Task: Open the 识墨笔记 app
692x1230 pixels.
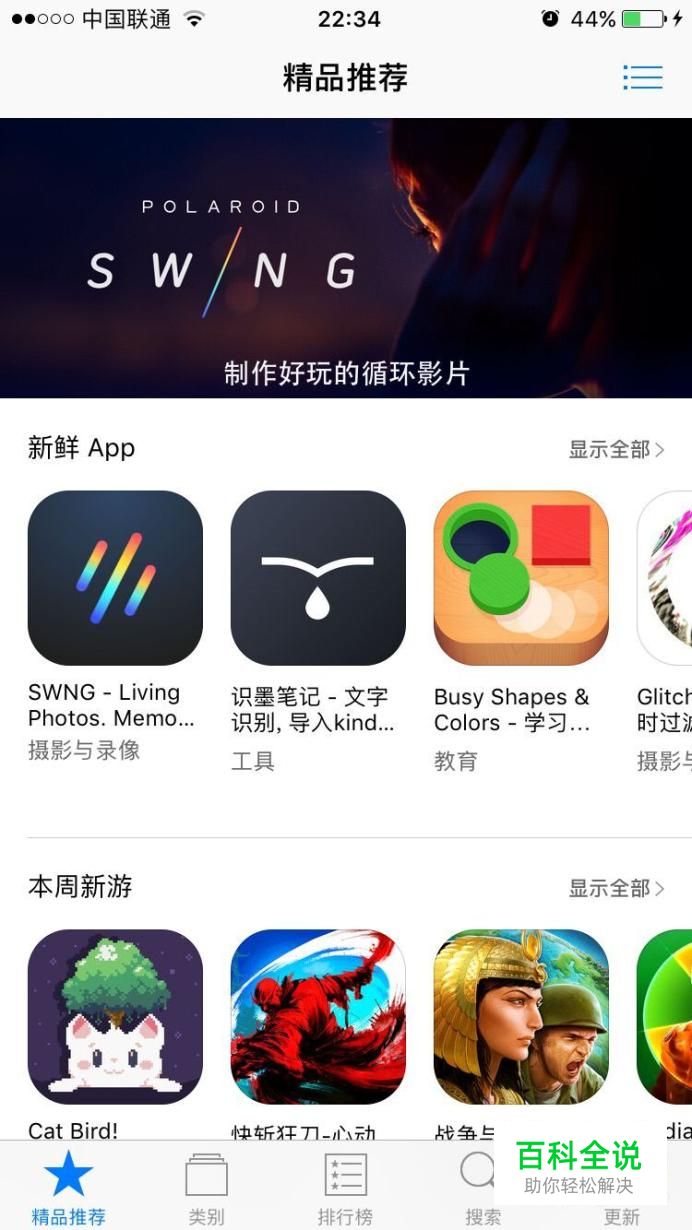Action: point(318,578)
